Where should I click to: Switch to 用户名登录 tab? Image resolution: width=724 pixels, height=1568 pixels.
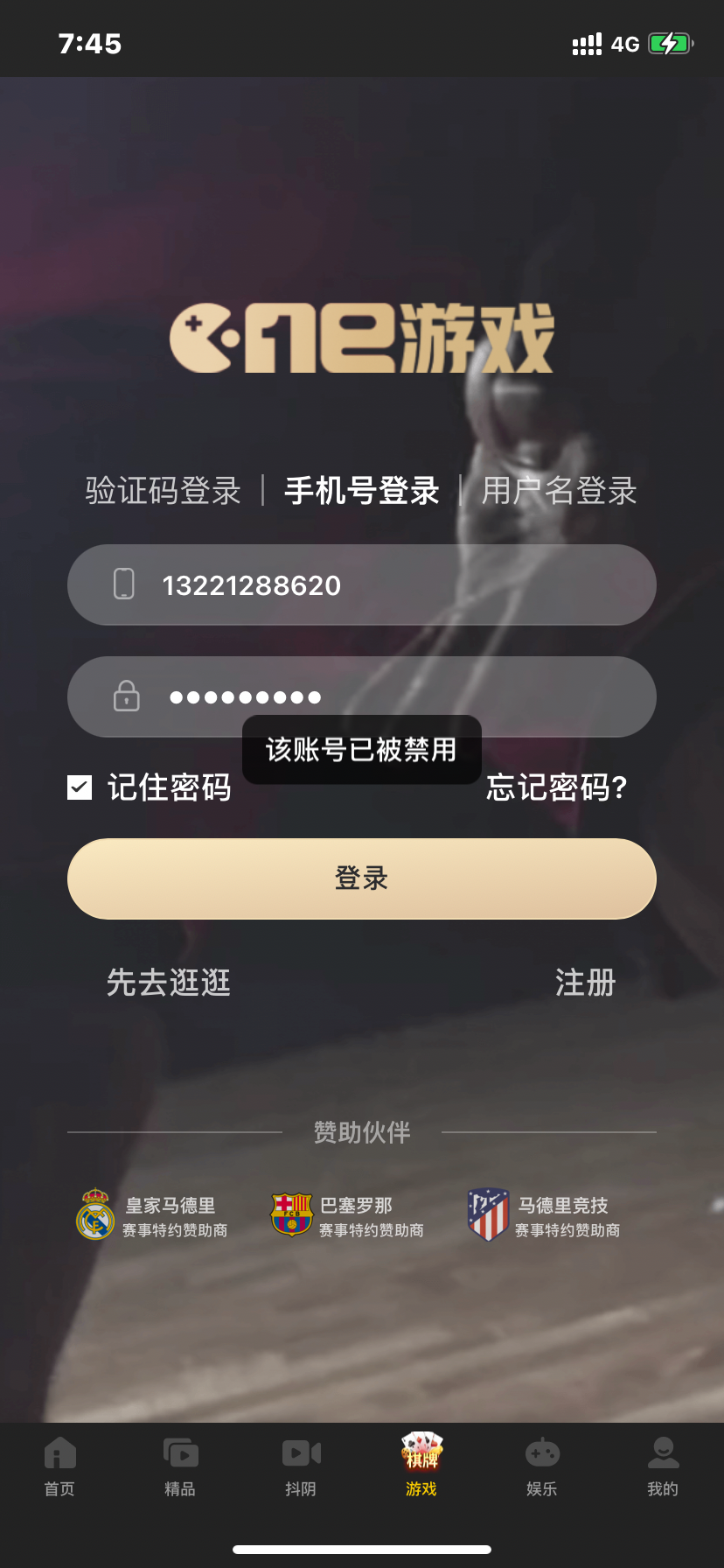[x=559, y=491]
